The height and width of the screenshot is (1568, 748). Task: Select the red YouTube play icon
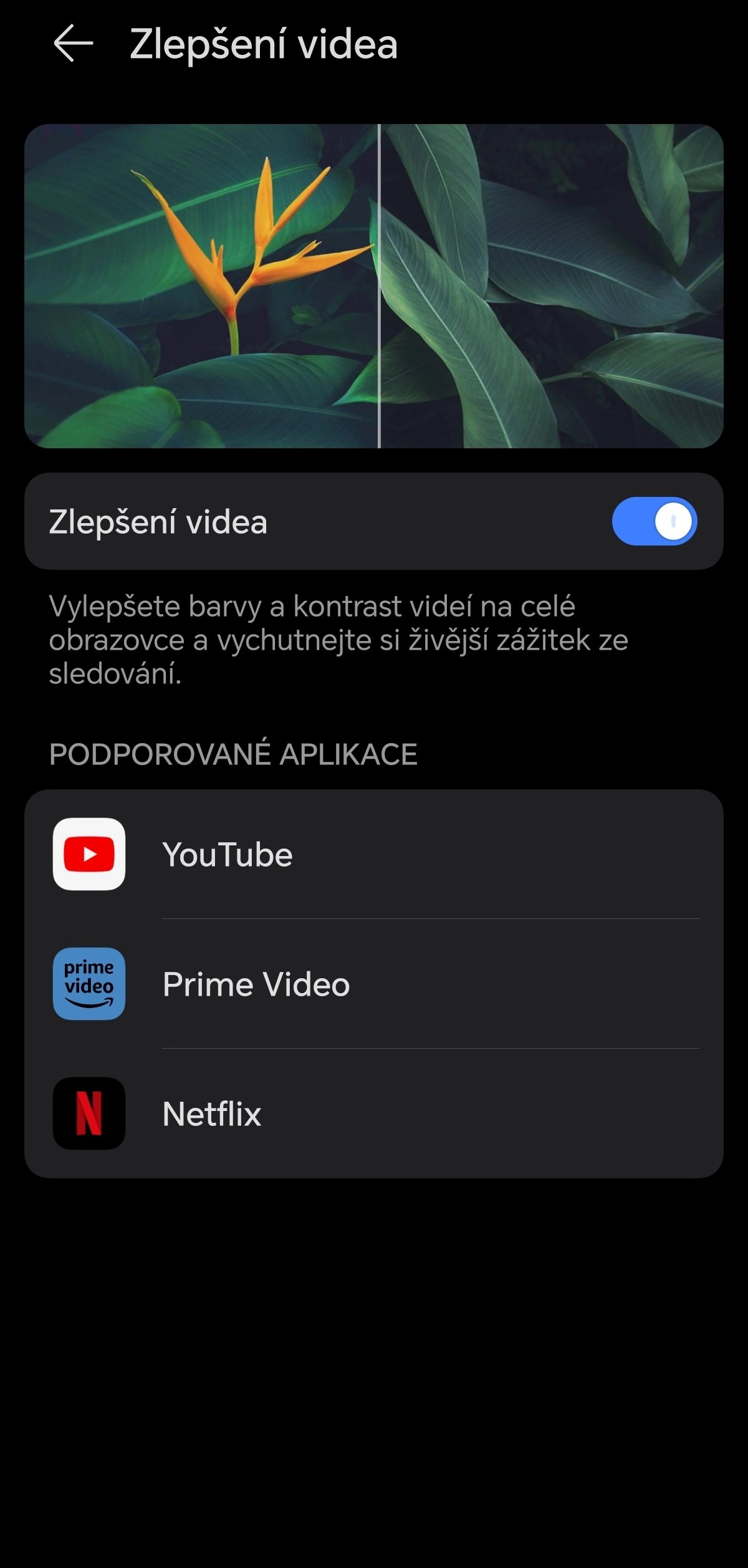(89, 854)
